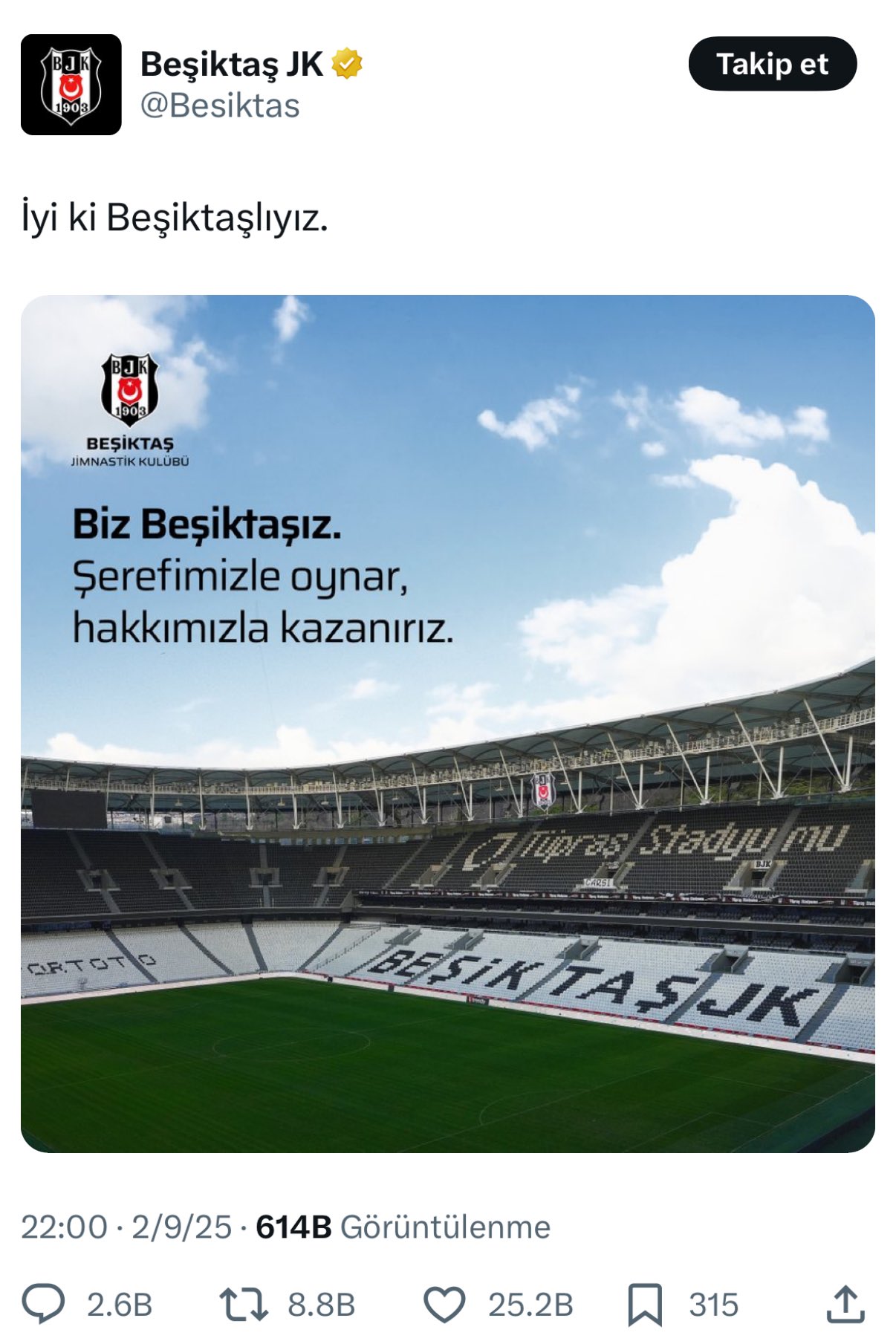
Task: Bookmark this tweet
Action: pyautogui.click(x=644, y=1304)
